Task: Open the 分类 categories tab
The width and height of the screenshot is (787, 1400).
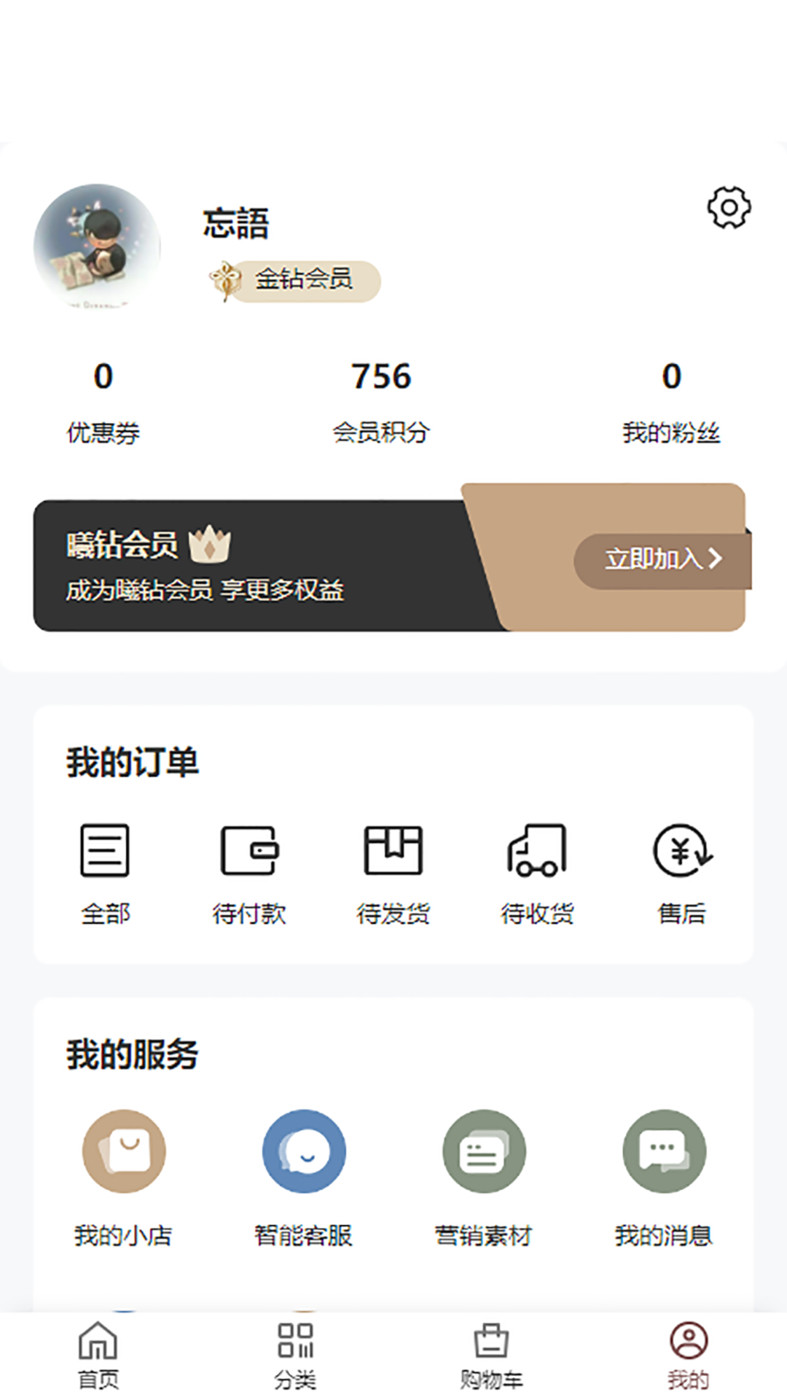Action: tap(293, 1350)
